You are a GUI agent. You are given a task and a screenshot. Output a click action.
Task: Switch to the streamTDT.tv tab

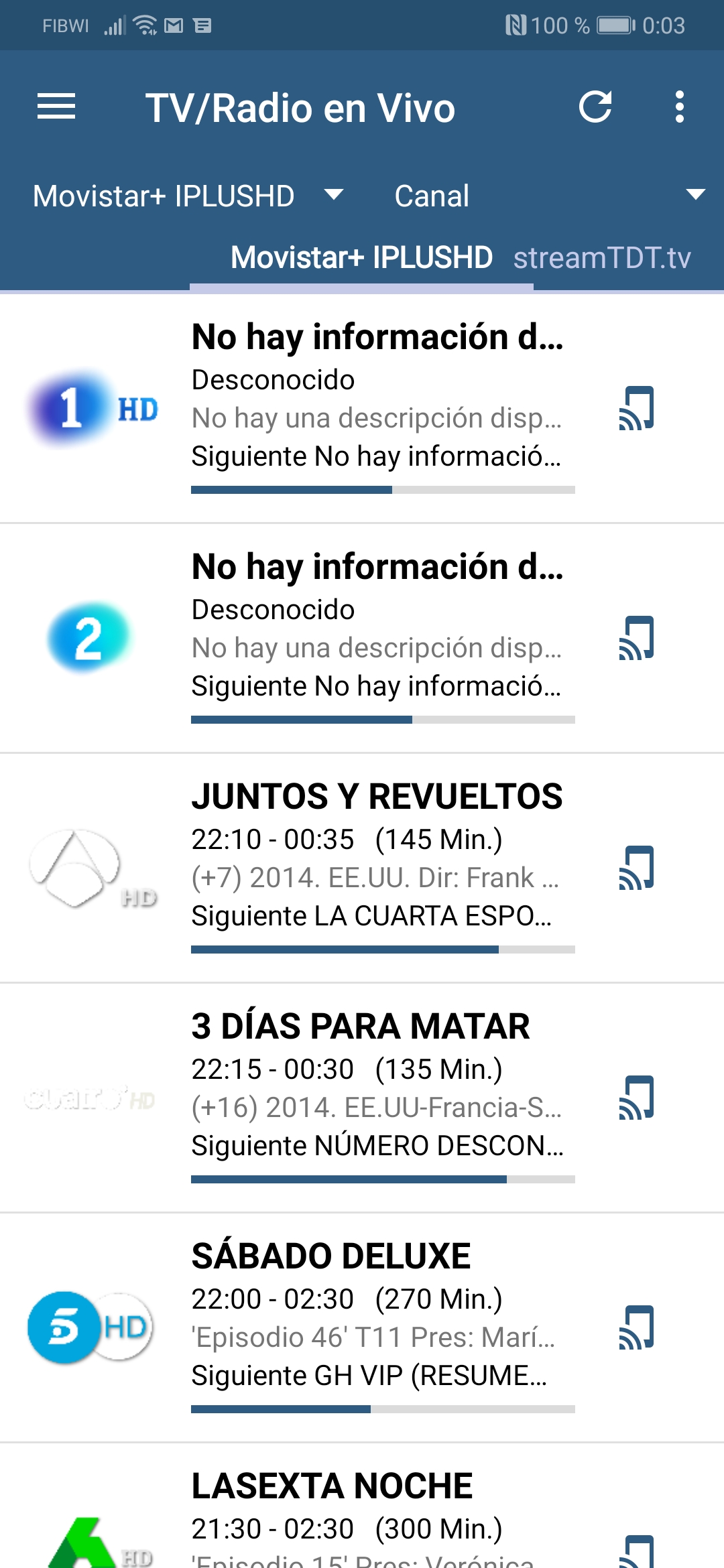601,258
